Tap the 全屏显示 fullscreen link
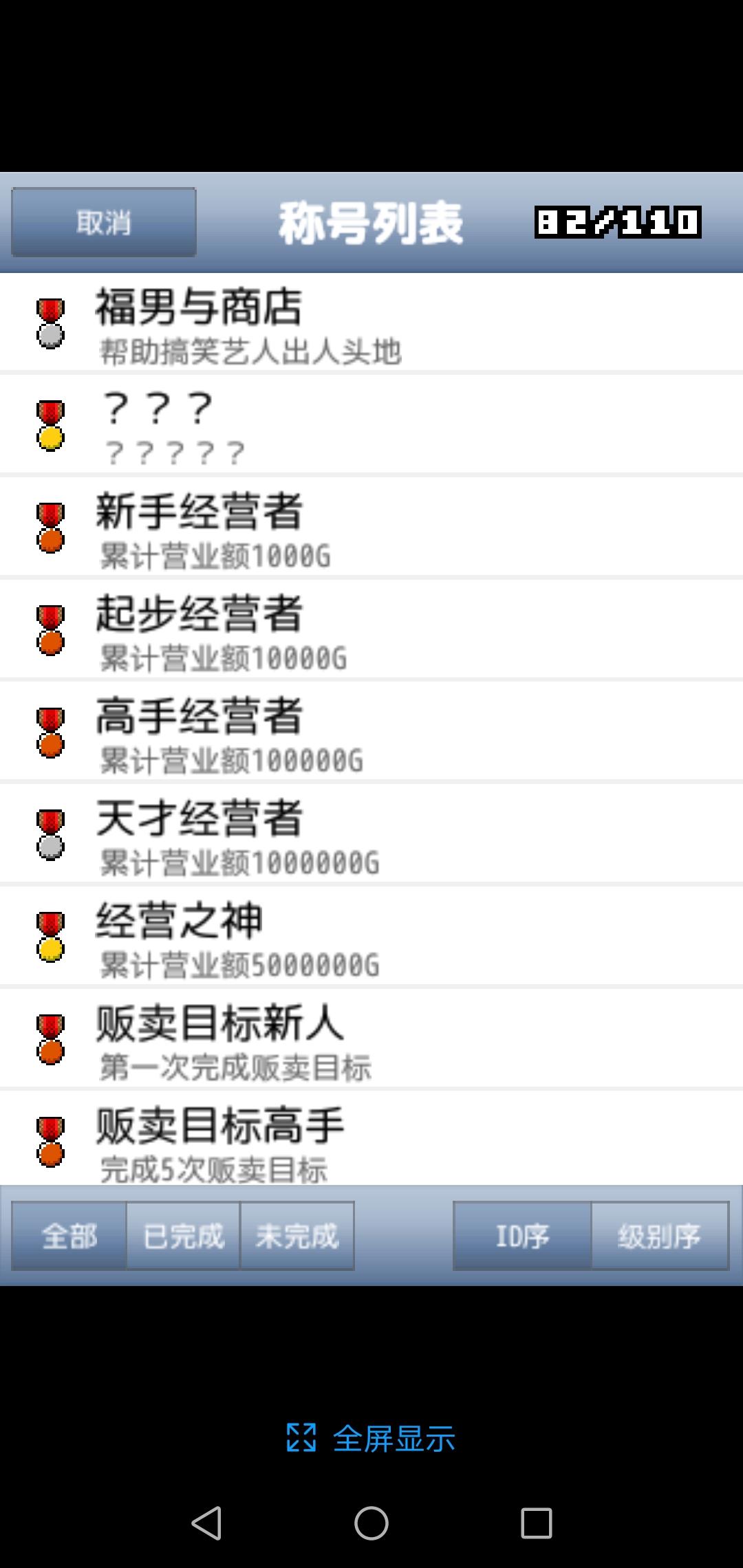The image size is (743, 1568). coord(371,1438)
